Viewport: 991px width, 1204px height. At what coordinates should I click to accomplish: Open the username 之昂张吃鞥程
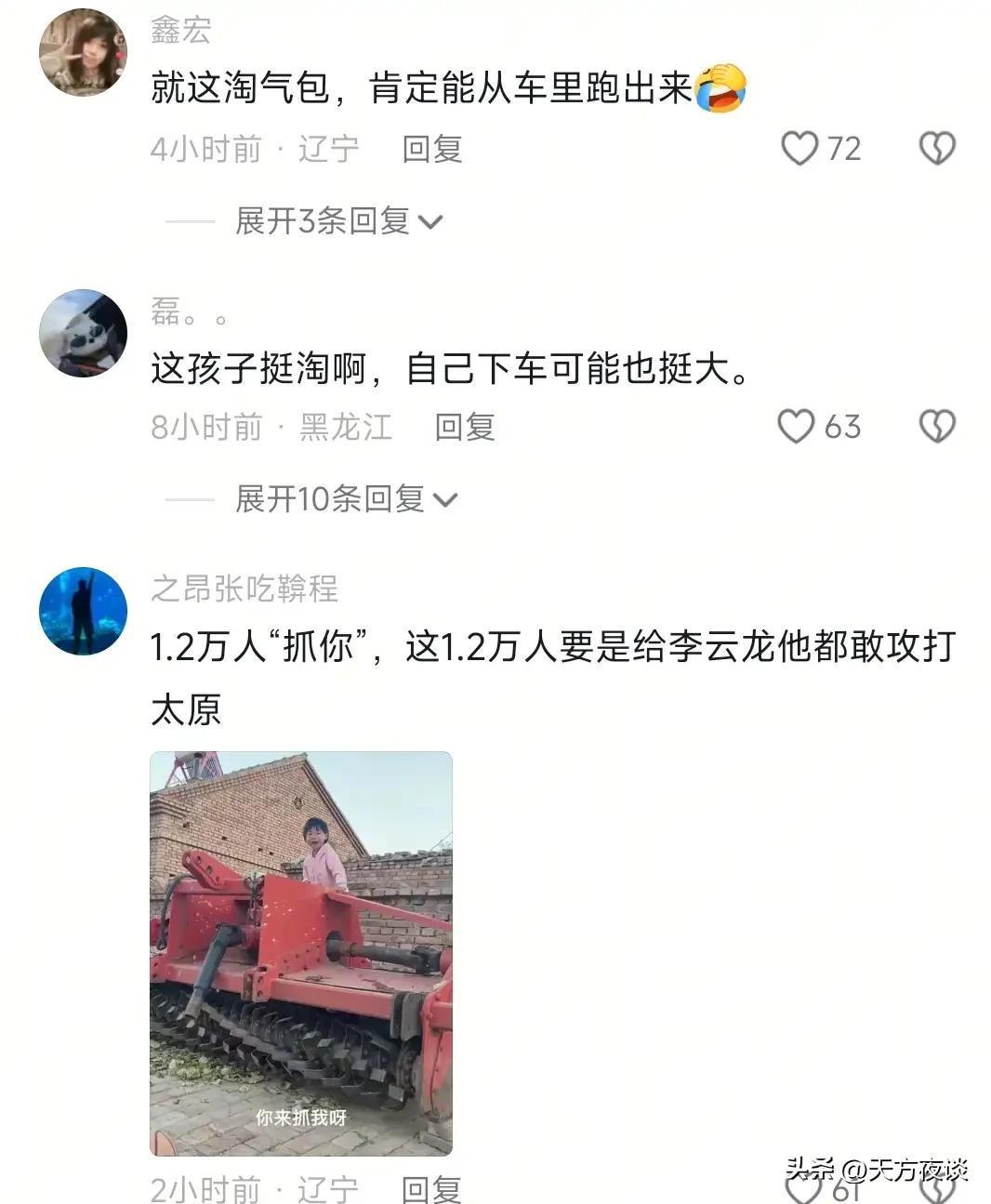pos(244,589)
